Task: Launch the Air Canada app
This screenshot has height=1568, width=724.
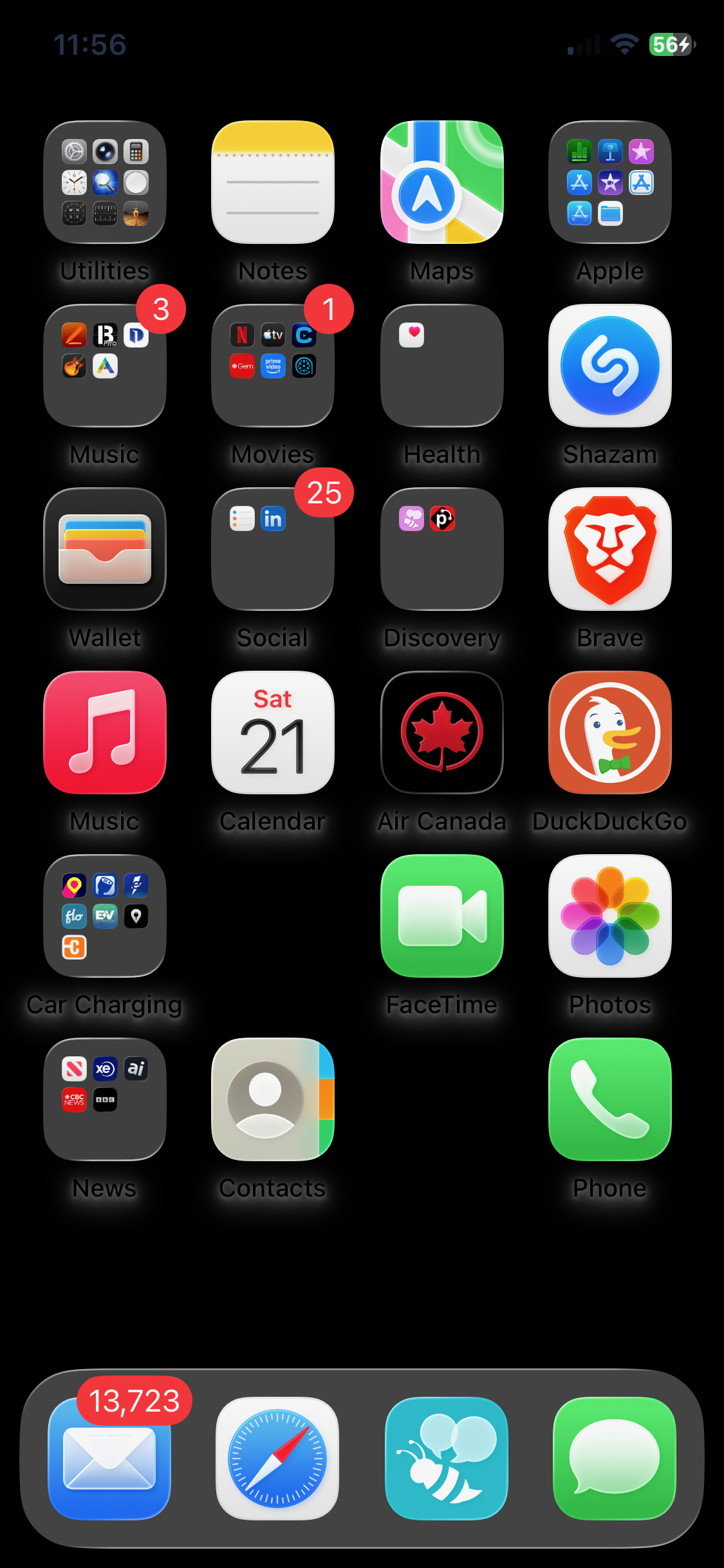Action: click(441, 733)
